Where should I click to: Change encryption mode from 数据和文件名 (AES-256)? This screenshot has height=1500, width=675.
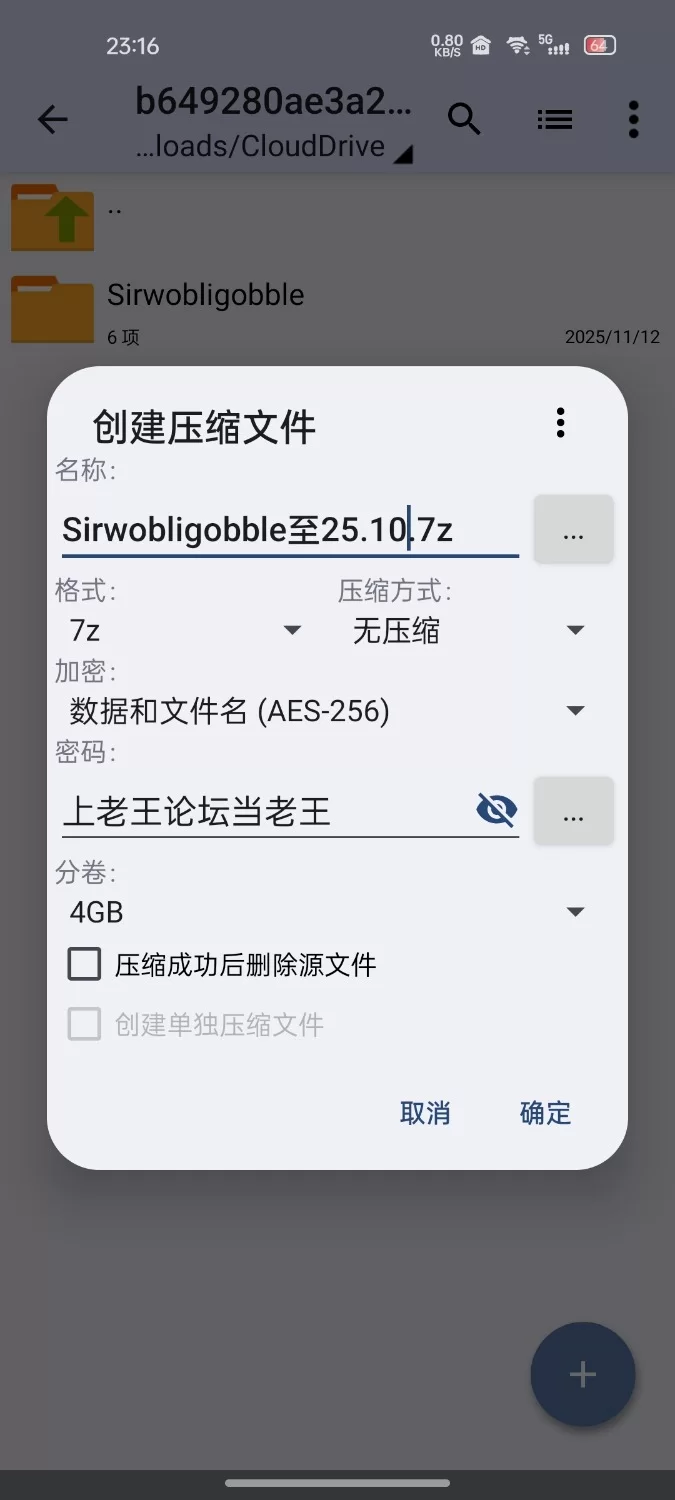[x=325, y=711]
